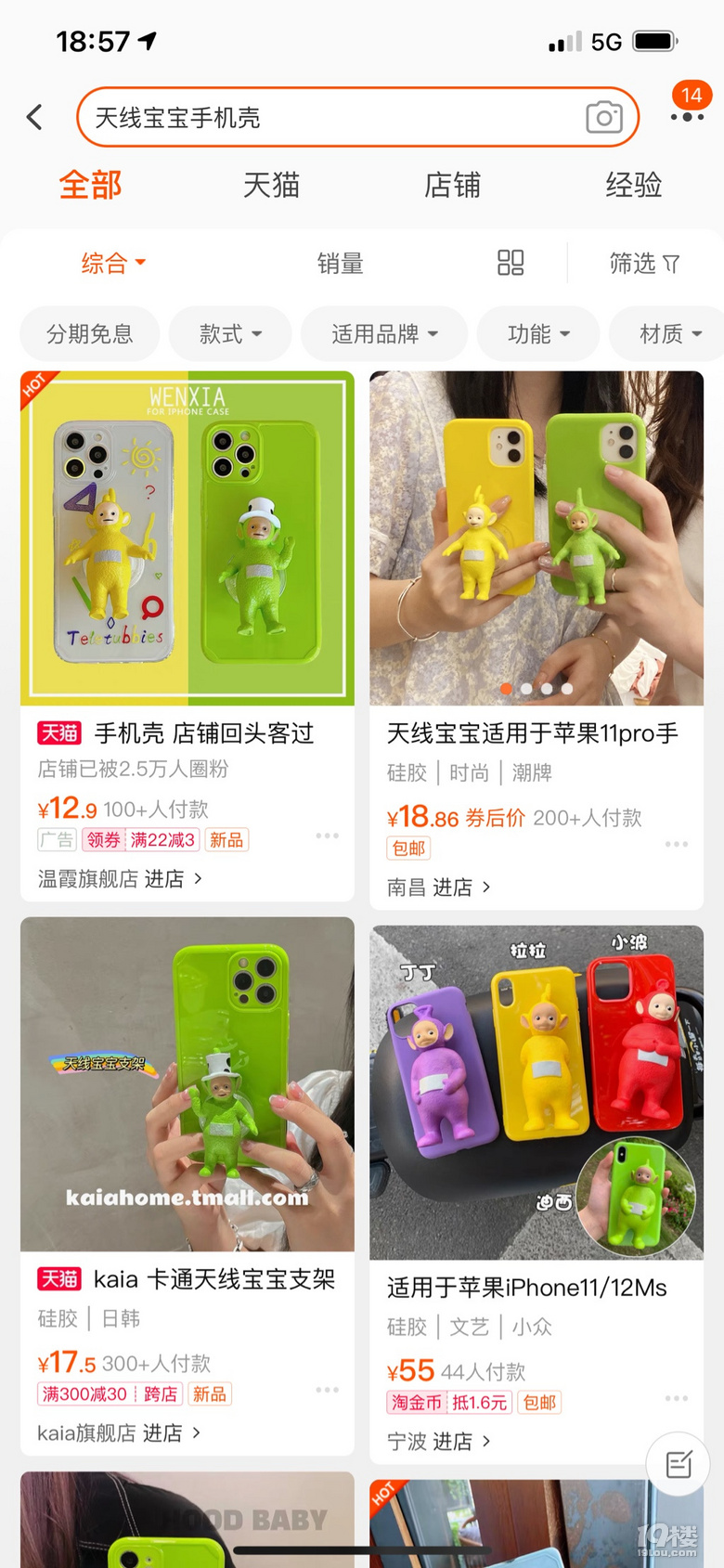Select the 分期免息 chip

pyautogui.click(x=90, y=334)
